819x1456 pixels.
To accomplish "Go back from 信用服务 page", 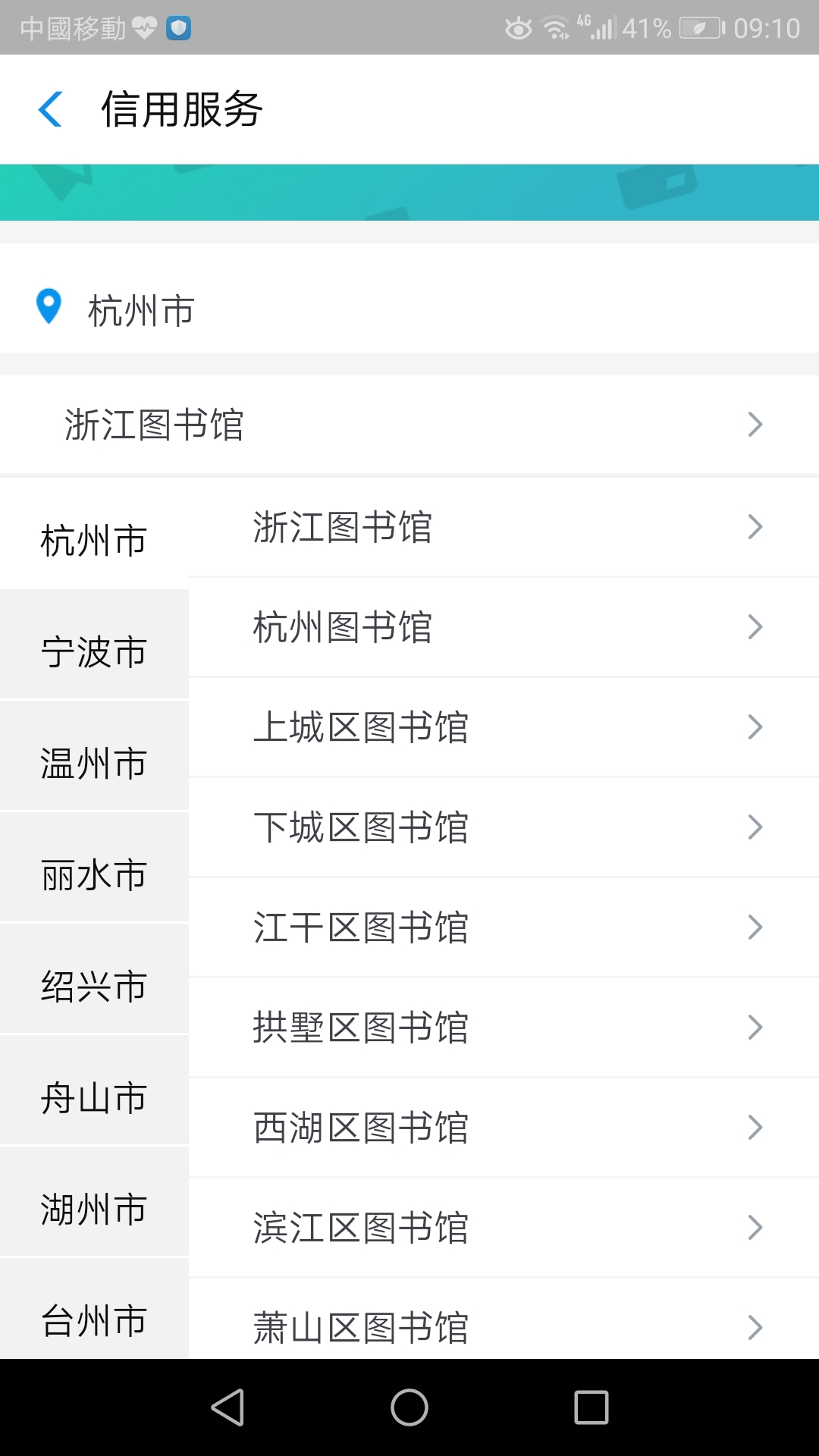I will pos(50,109).
